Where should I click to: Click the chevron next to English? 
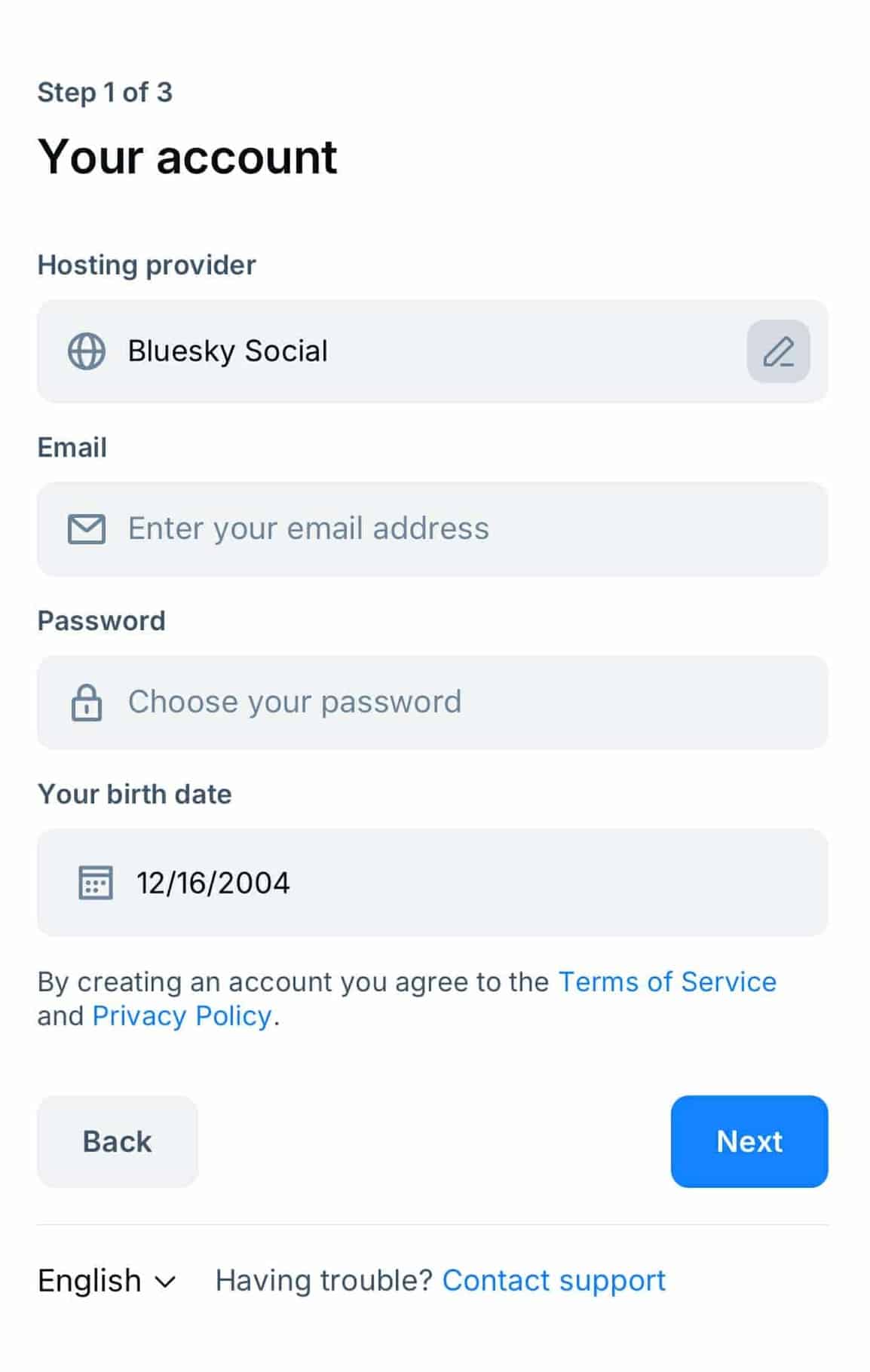(165, 1280)
